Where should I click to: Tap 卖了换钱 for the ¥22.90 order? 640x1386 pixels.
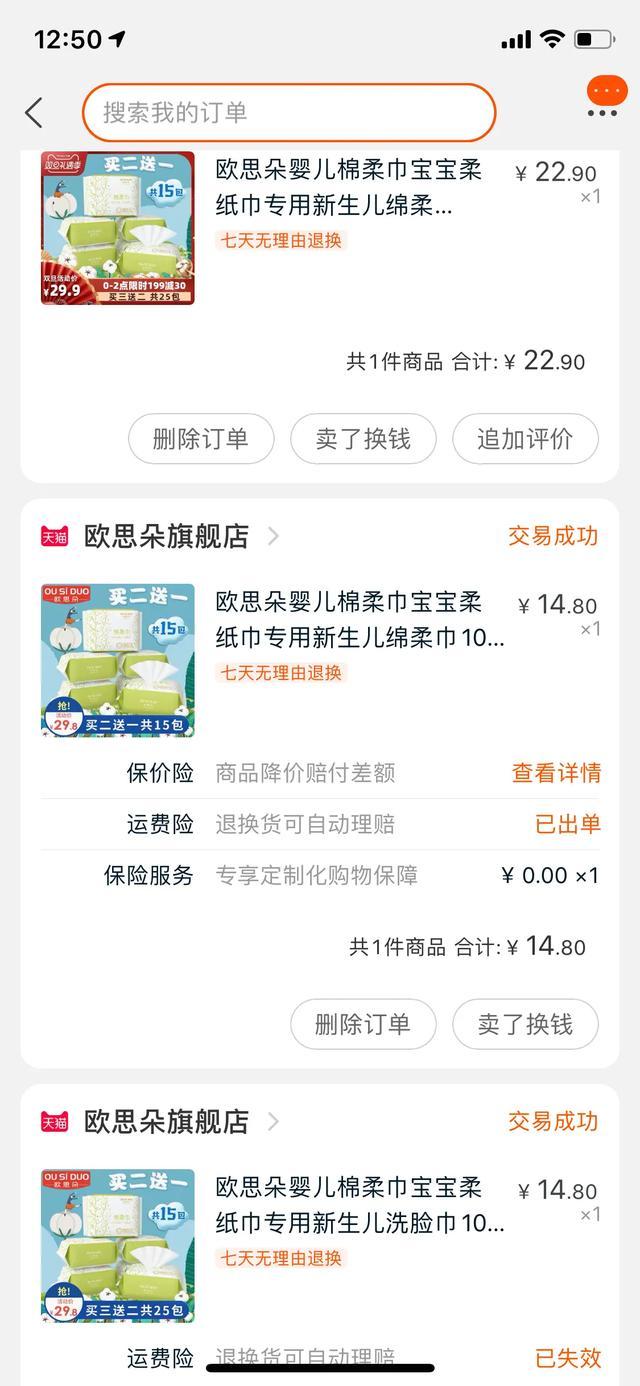[x=363, y=439]
